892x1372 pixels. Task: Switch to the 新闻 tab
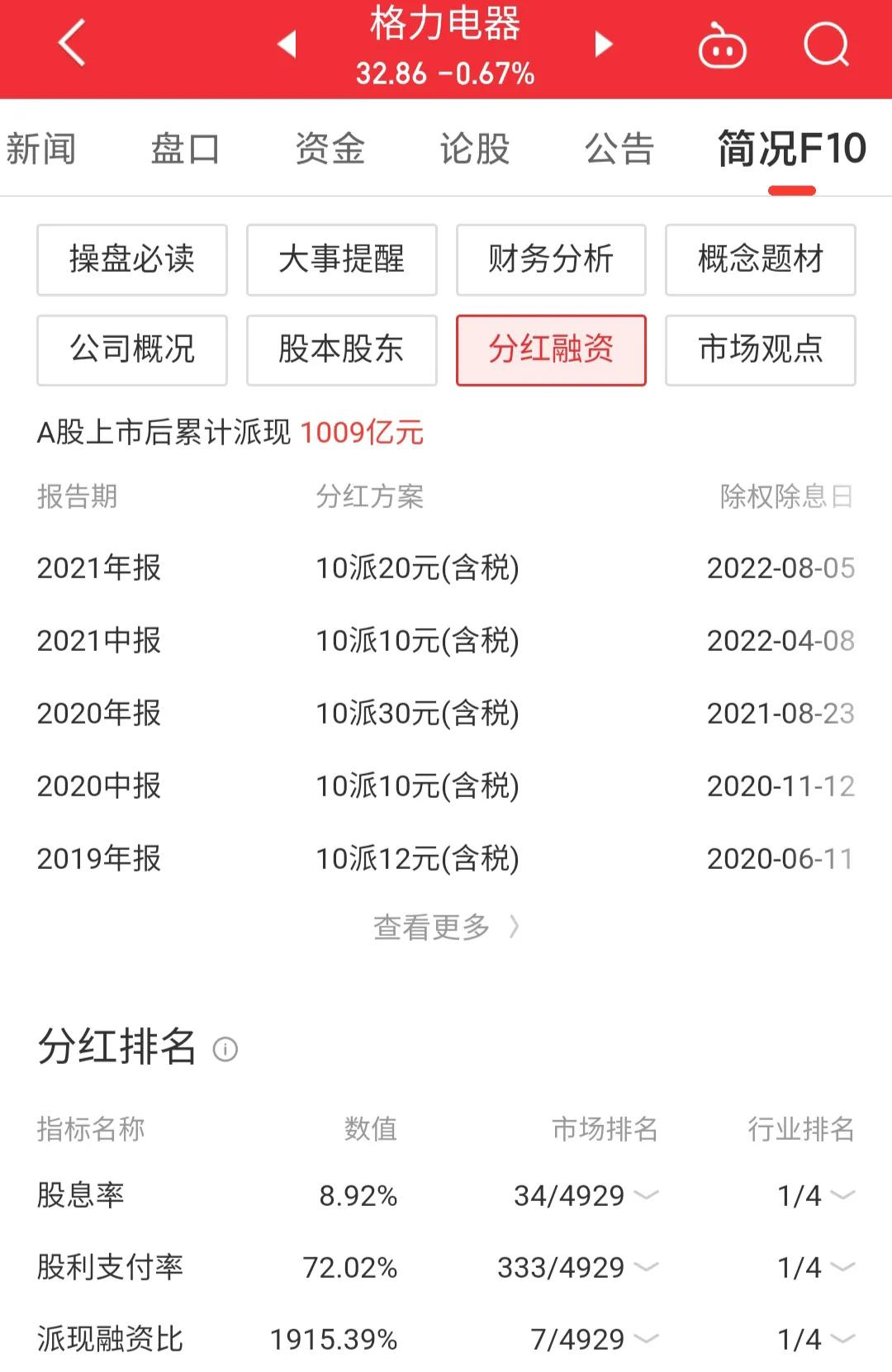[x=40, y=150]
